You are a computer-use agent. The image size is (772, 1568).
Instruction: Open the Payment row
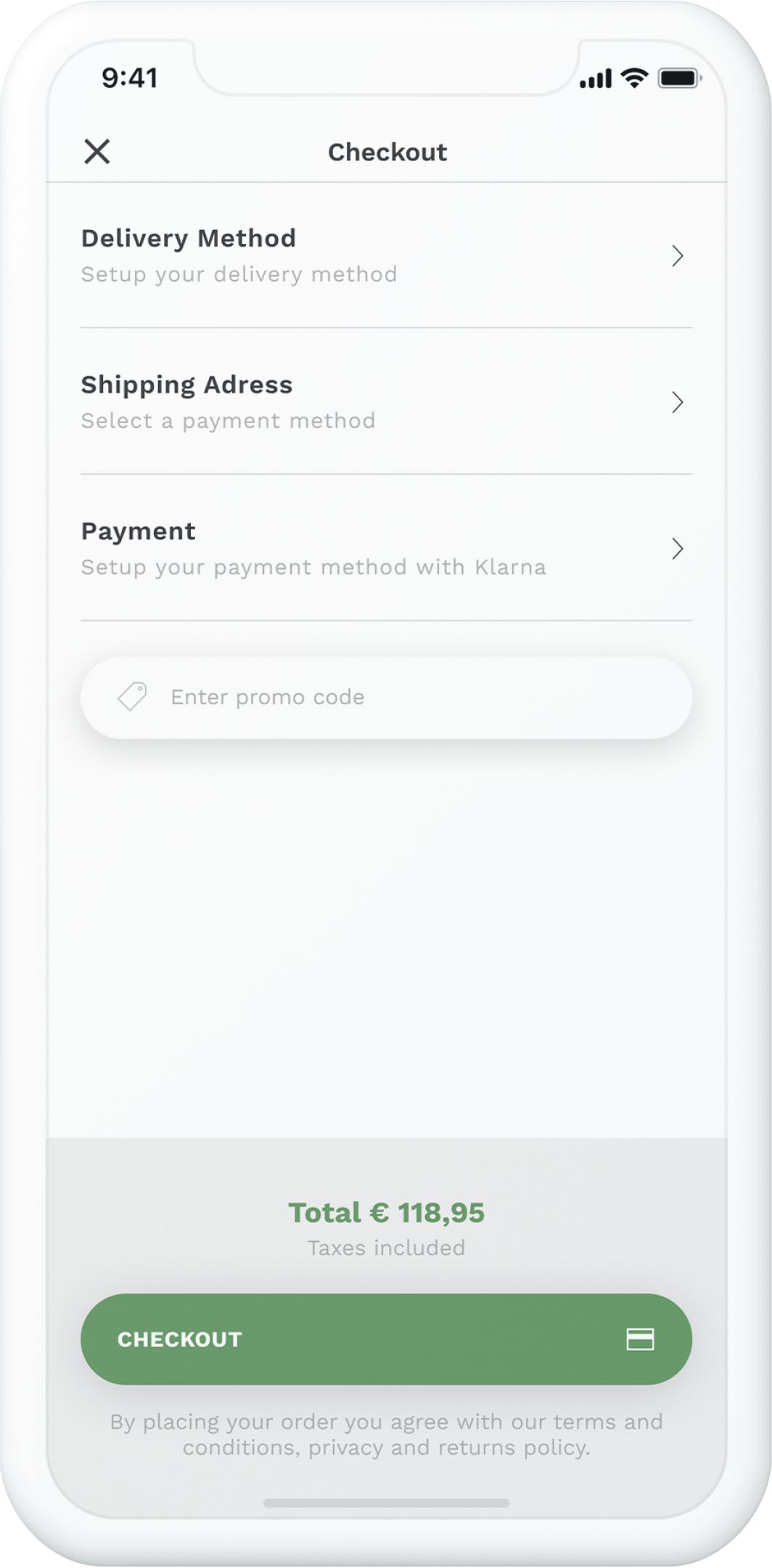point(386,548)
